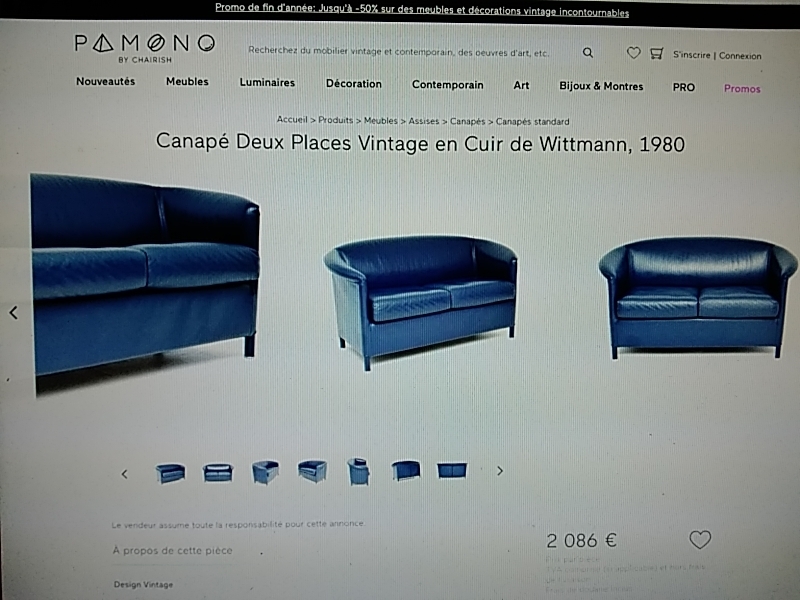Open the Décoration category
Screen dimensions: 800x600
tap(353, 84)
